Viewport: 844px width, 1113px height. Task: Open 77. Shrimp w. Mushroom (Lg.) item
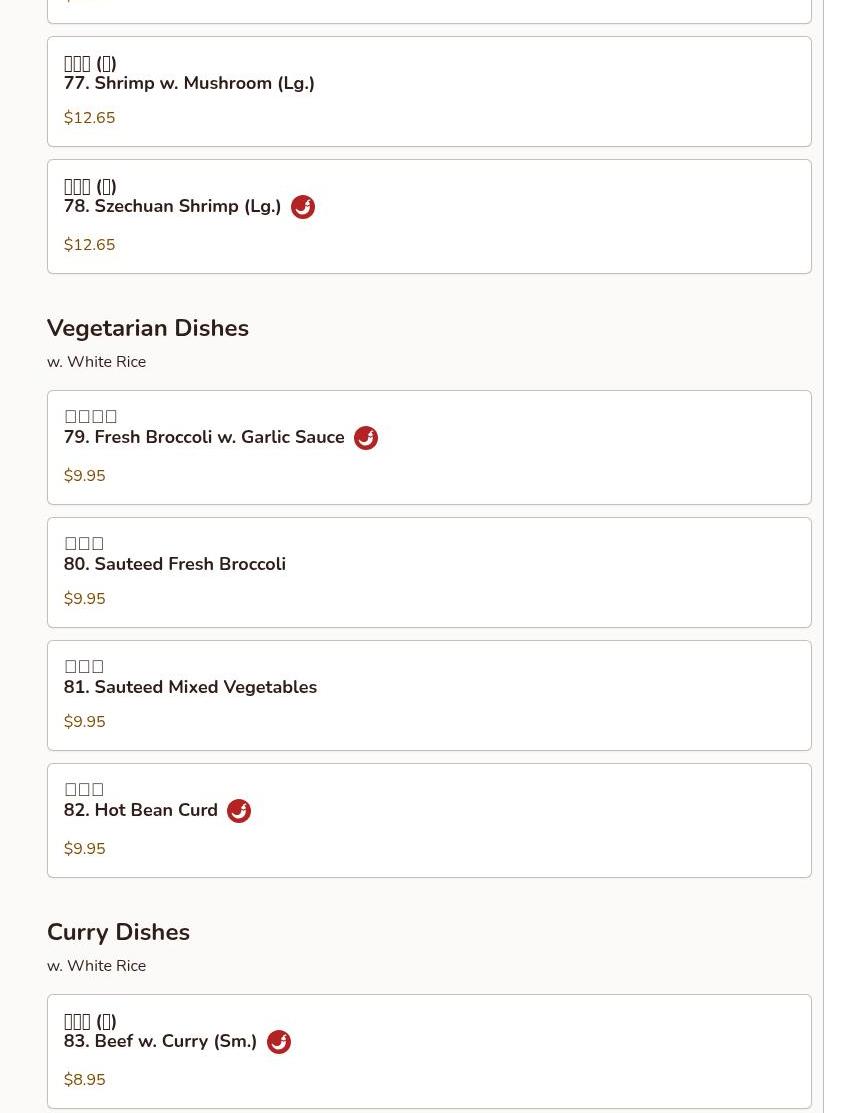click(428, 92)
